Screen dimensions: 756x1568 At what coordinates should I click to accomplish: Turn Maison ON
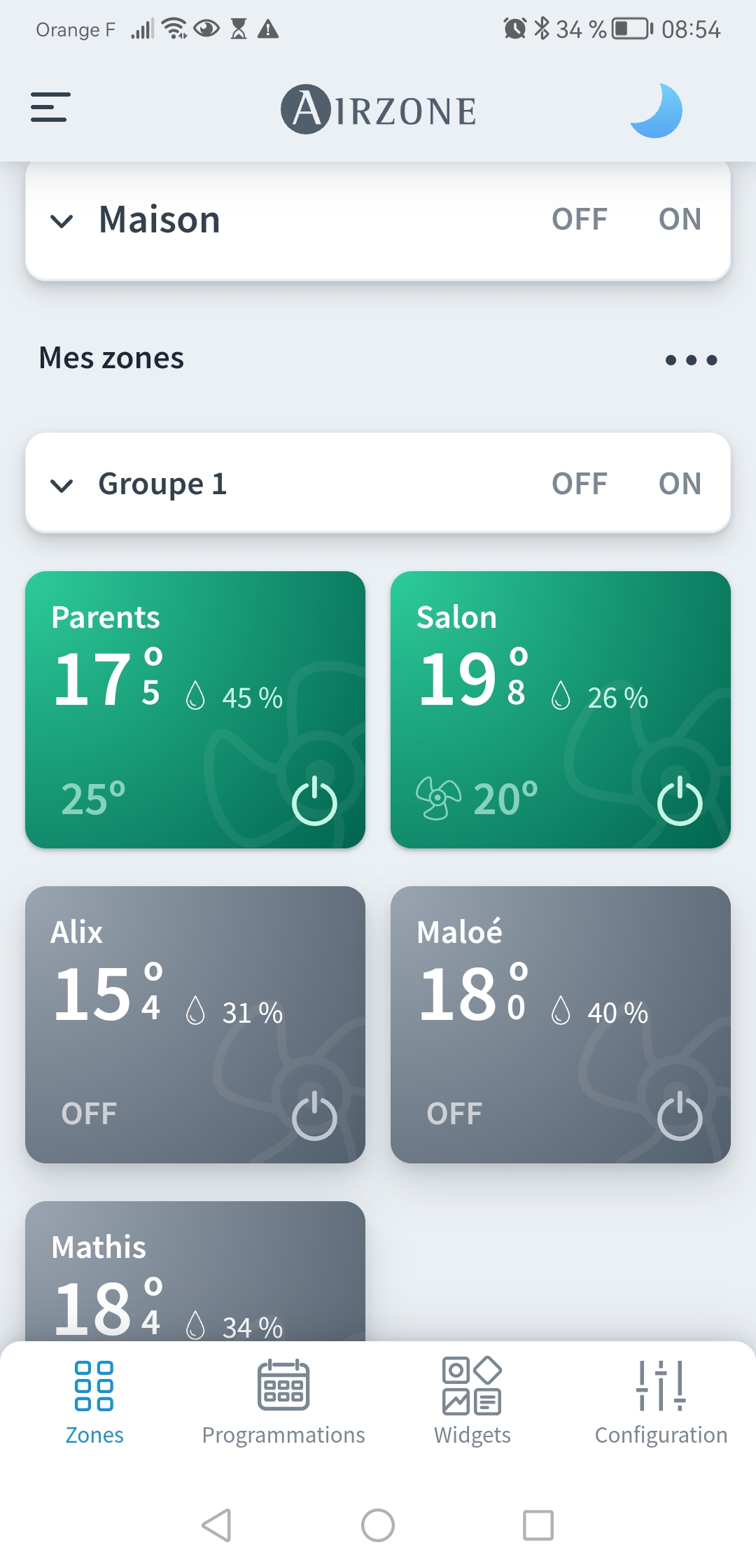tap(680, 219)
